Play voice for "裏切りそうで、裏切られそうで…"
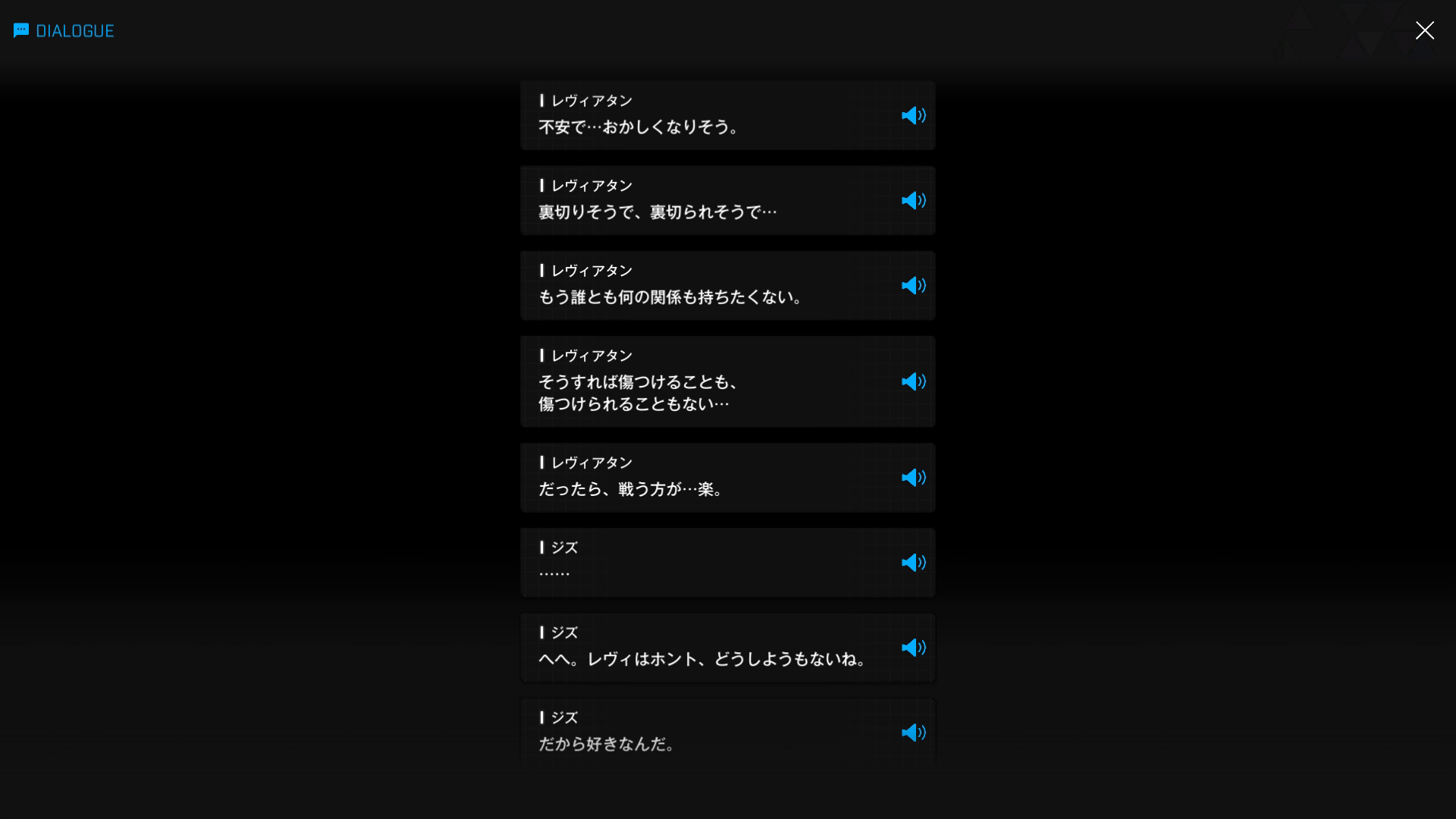The width and height of the screenshot is (1456, 819). tap(913, 200)
